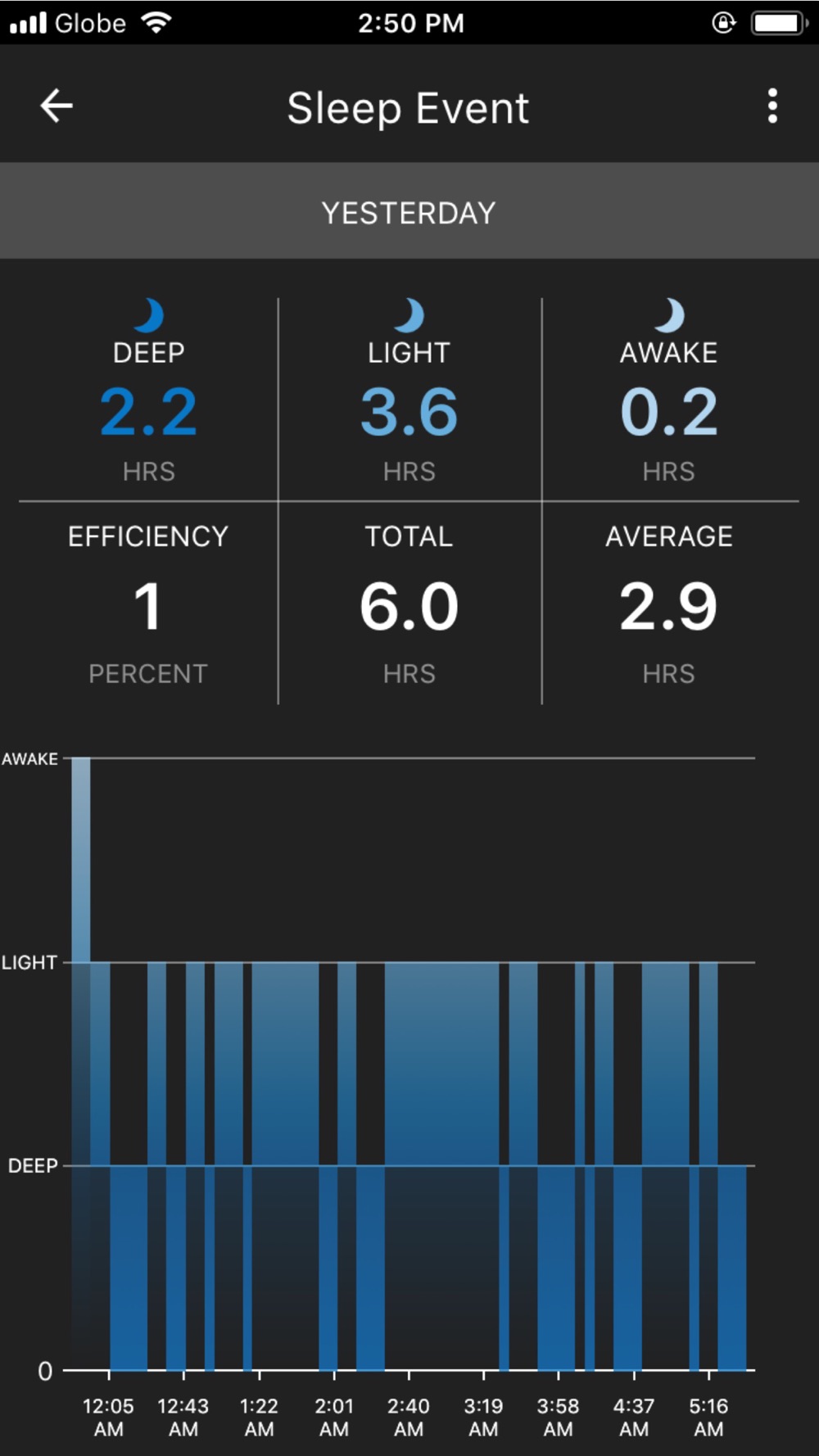Tap the 2:40 AM timeline label
Image resolution: width=819 pixels, height=1456 pixels.
[407, 1410]
